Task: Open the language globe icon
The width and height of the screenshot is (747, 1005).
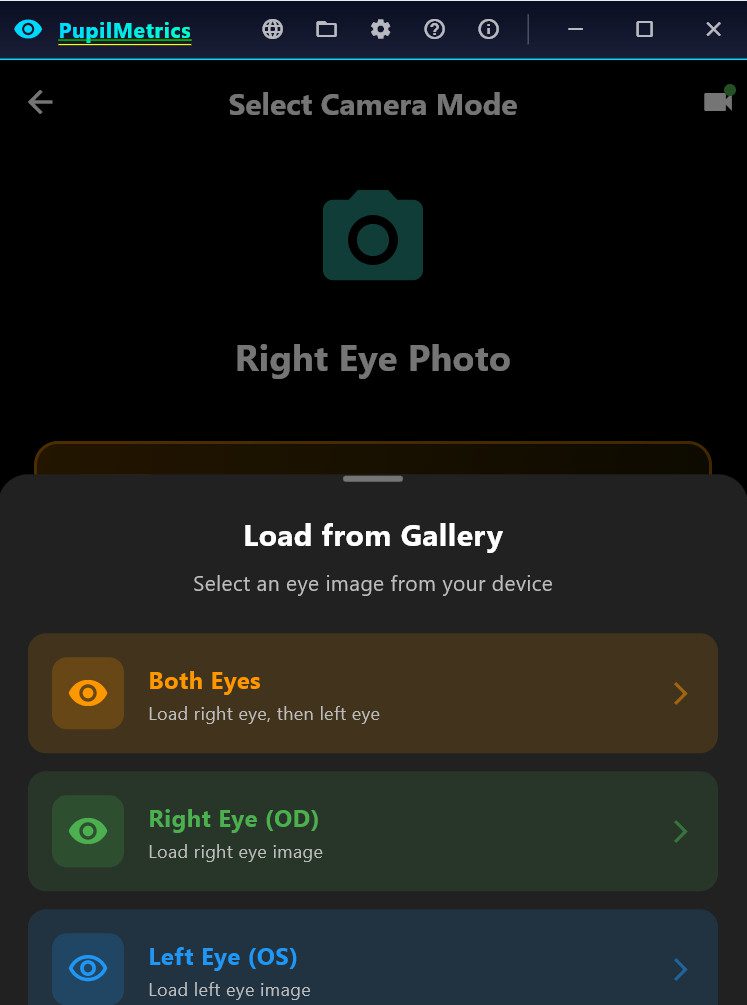Action: (272, 29)
